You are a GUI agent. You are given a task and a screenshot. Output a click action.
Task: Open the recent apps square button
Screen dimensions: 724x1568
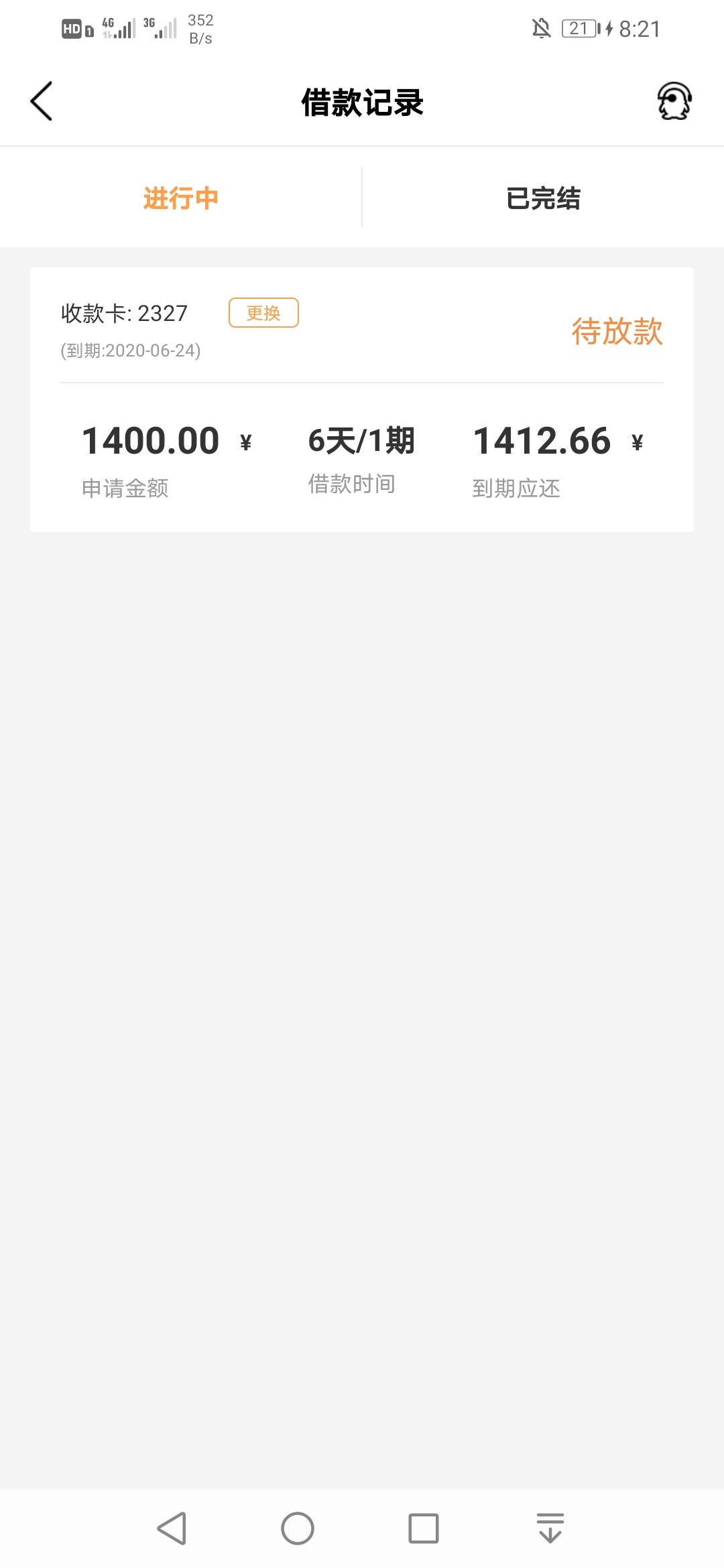click(424, 1528)
